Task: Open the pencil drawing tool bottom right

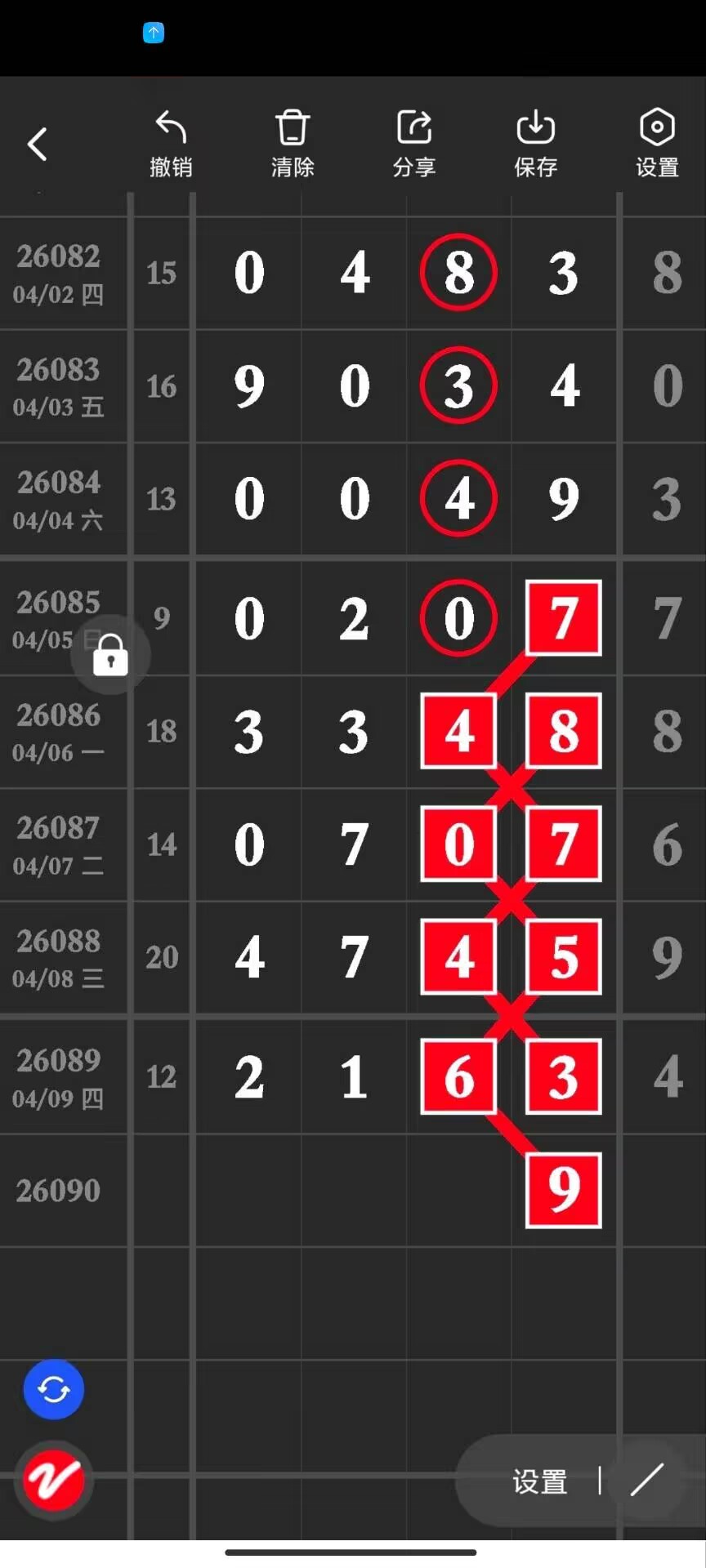Action: click(648, 1481)
